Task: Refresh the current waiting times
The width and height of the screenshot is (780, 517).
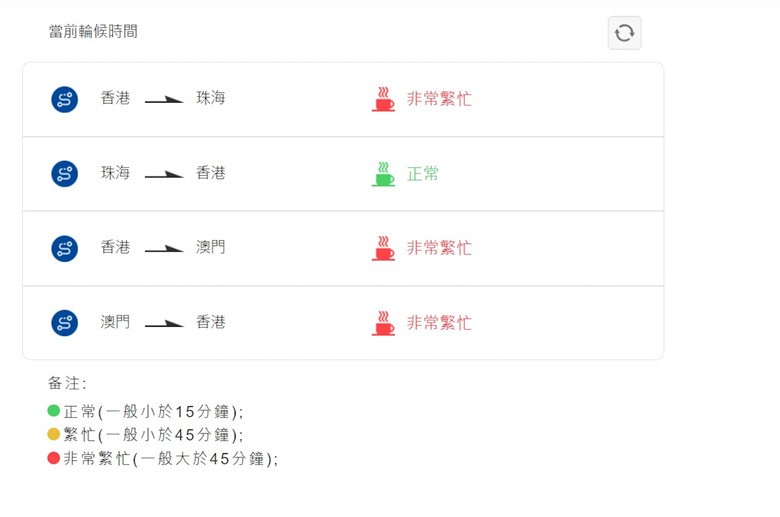Action: tap(624, 33)
